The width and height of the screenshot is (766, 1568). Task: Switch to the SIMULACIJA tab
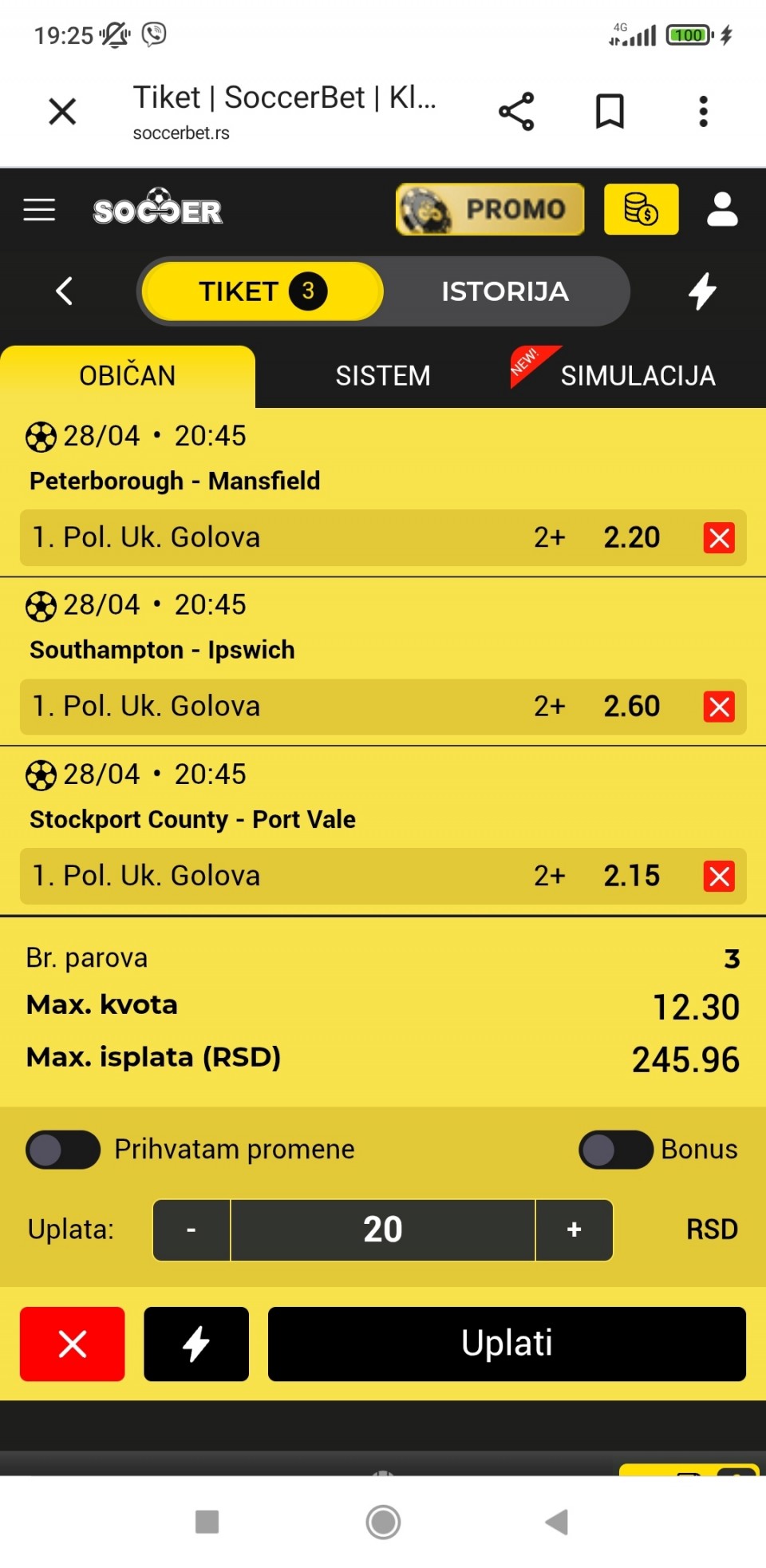coord(637,375)
